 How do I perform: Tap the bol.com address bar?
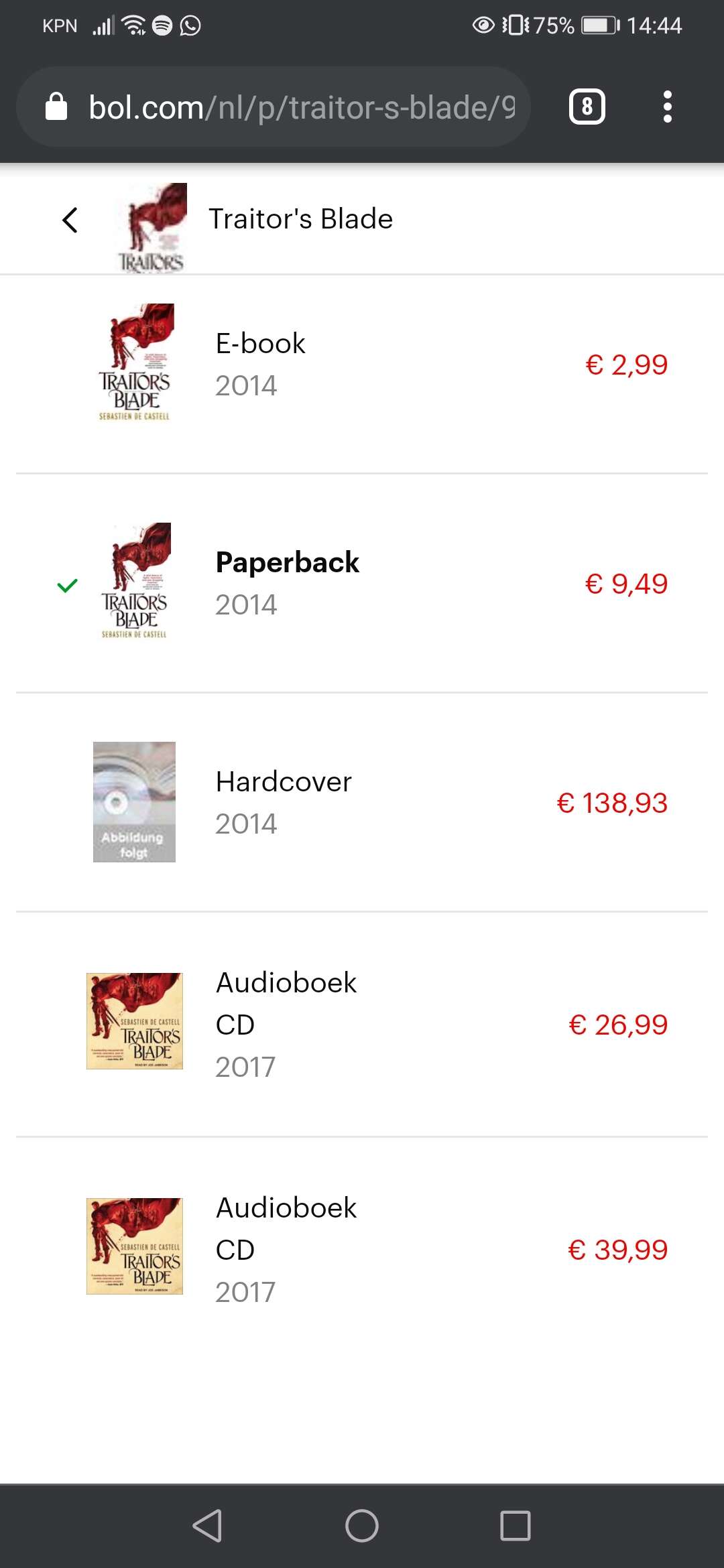point(274,107)
